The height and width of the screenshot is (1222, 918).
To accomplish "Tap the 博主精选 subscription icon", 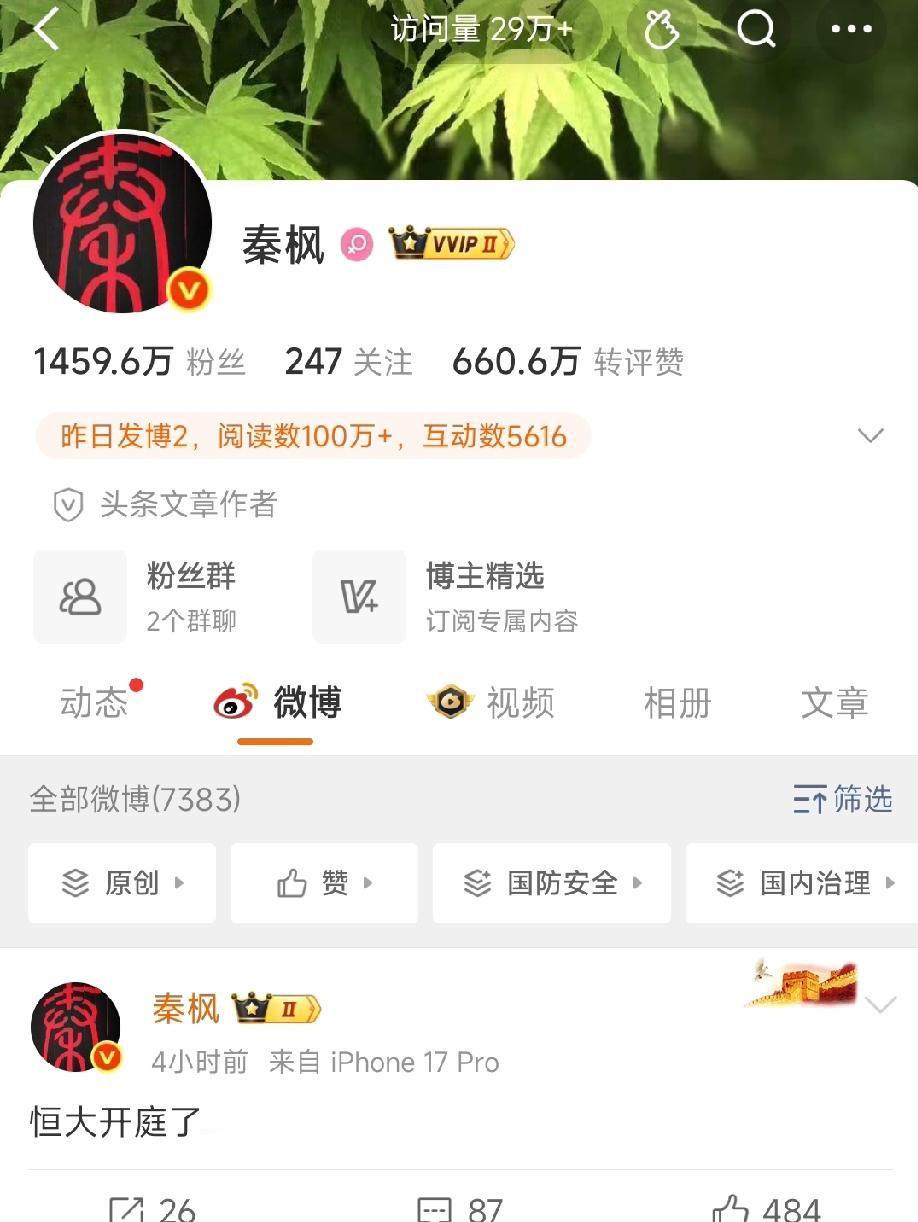I will point(359,596).
